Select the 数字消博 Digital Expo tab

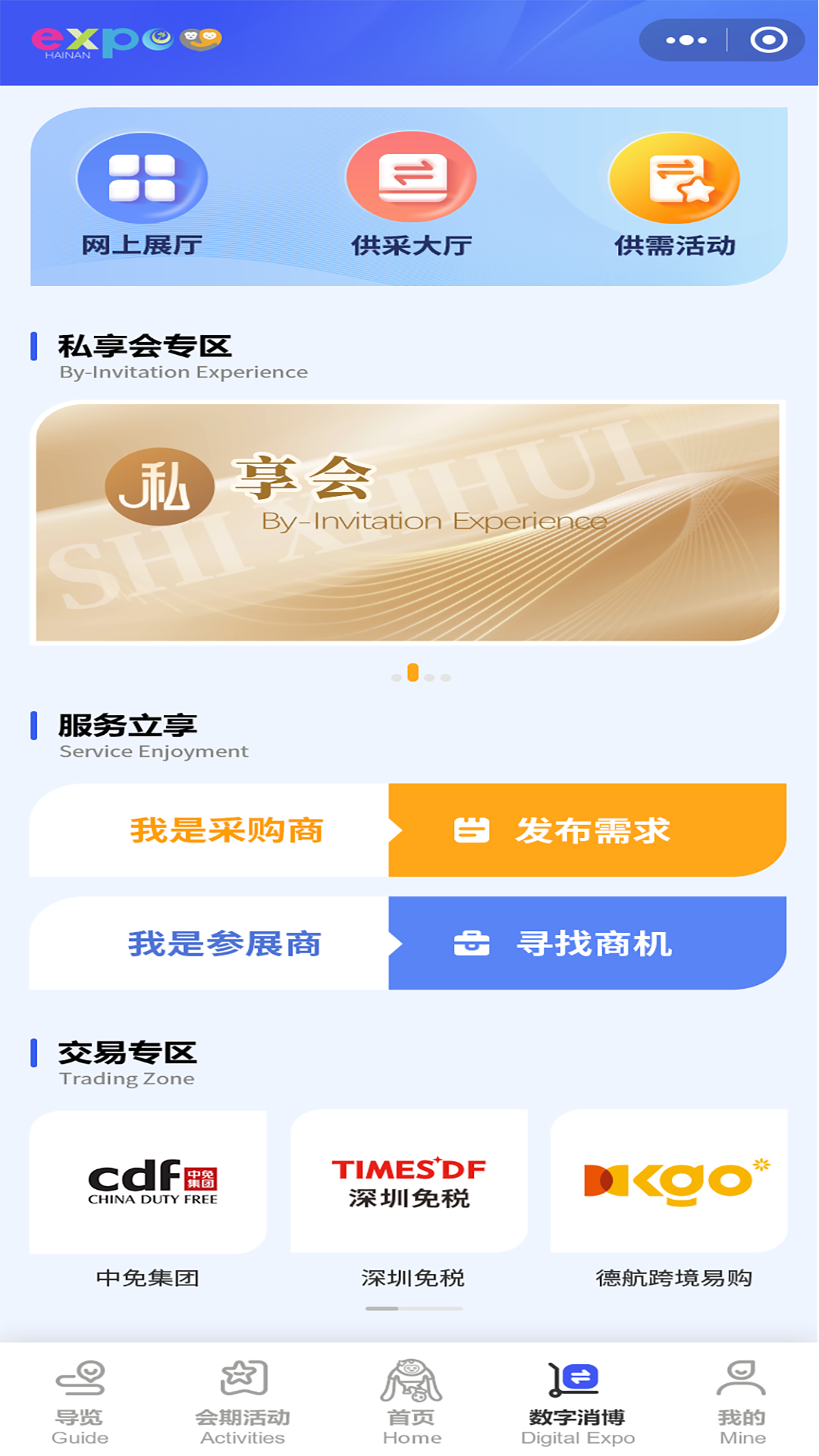(577, 1402)
